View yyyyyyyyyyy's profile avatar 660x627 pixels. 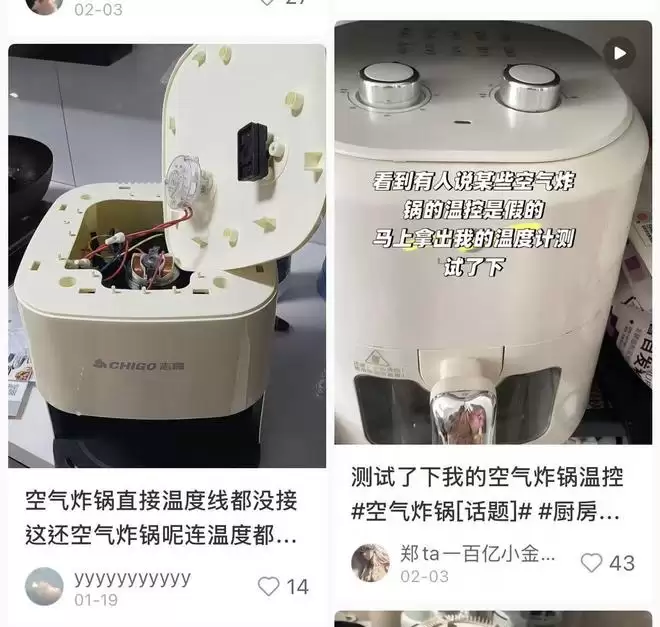click(x=44, y=586)
